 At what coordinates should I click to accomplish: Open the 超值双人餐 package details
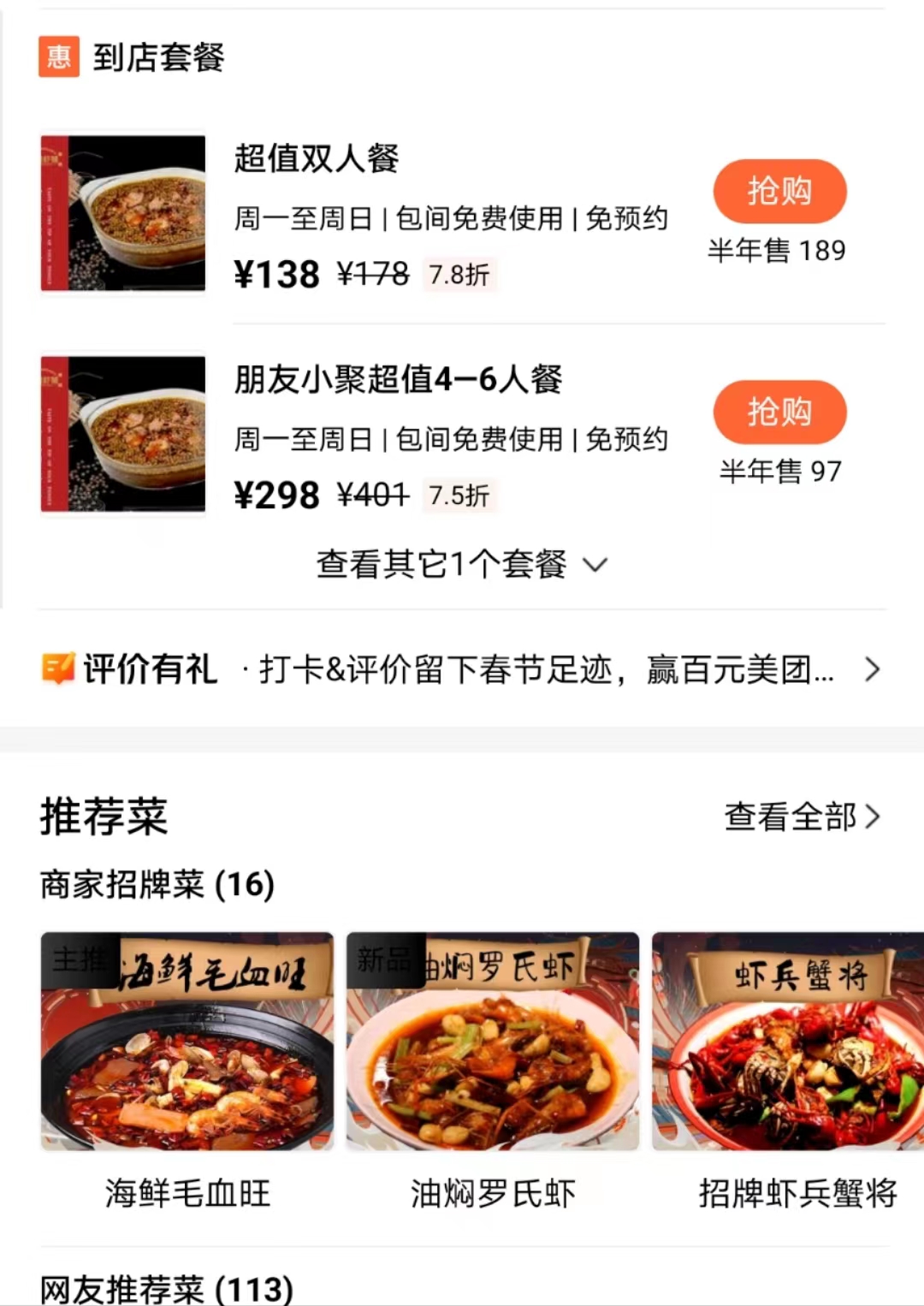tap(317, 159)
